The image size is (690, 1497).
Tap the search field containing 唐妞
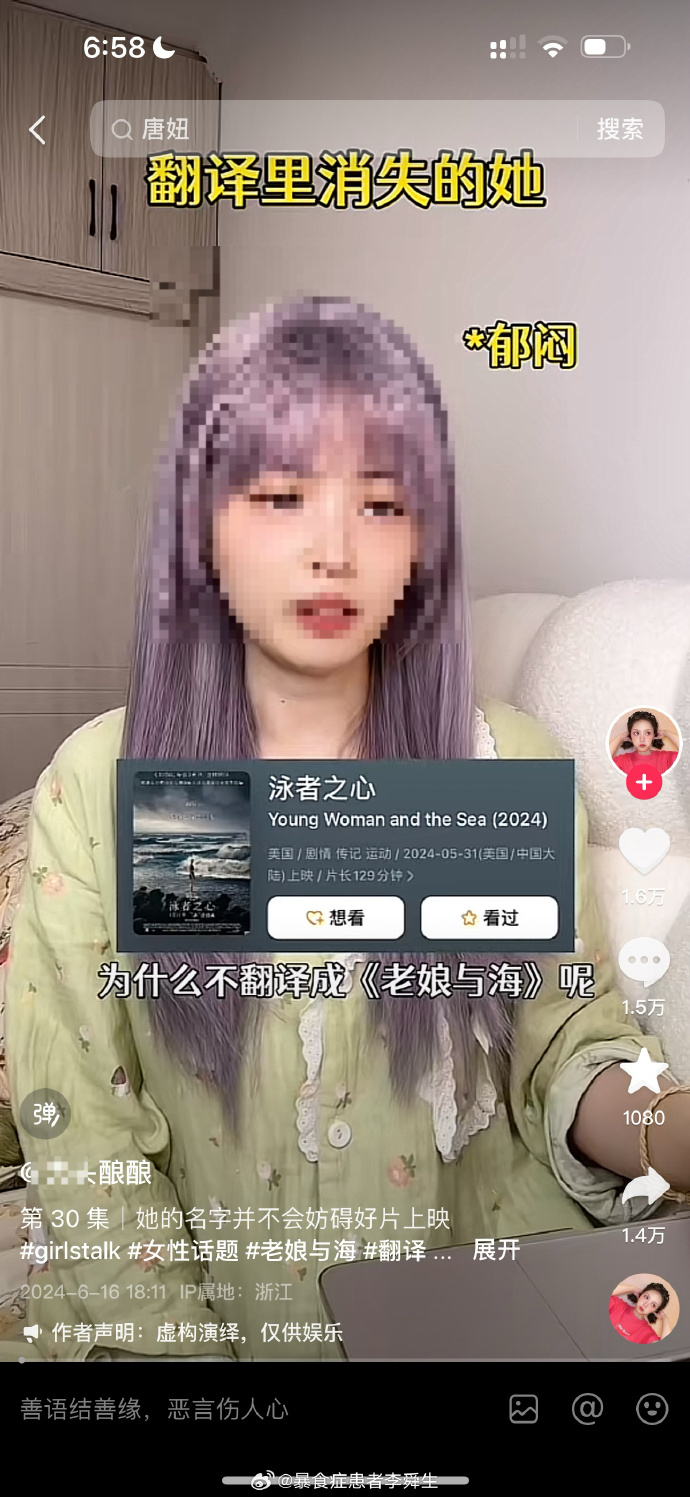coord(340,129)
